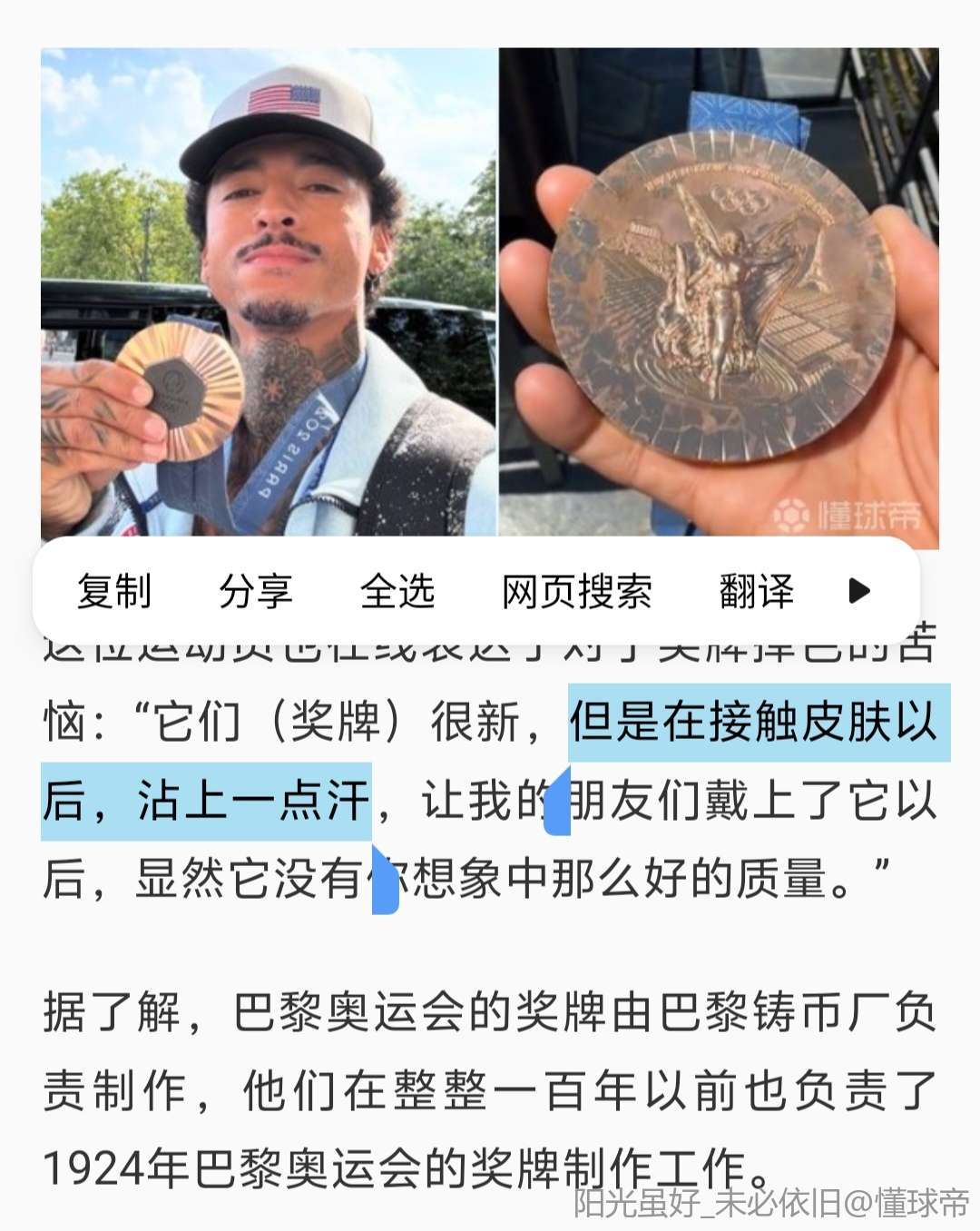Open the athlete holding medal photo

click(x=269, y=291)
